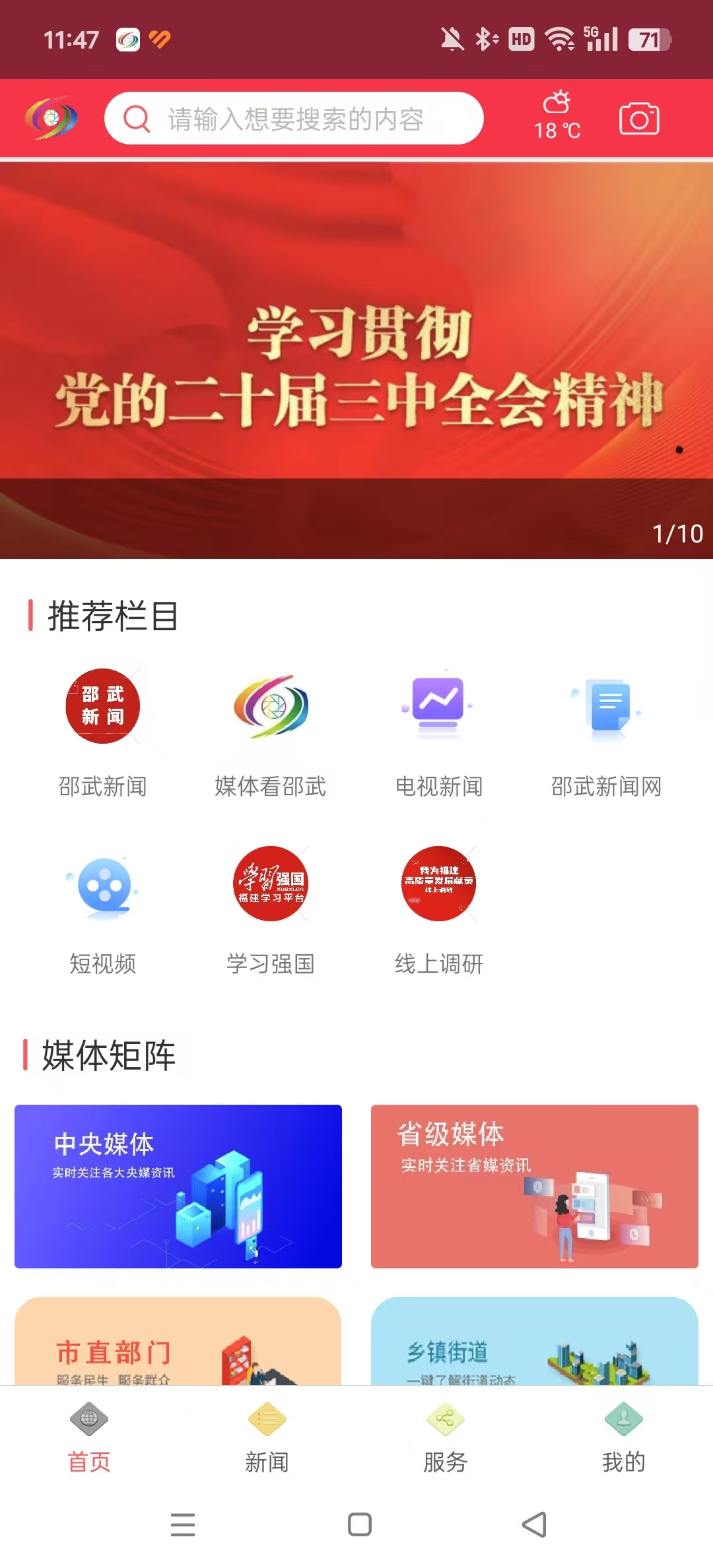This screenshot has width=713, height=1568.
Task: Open the 市直部门 card
Action: (178, 1342)
